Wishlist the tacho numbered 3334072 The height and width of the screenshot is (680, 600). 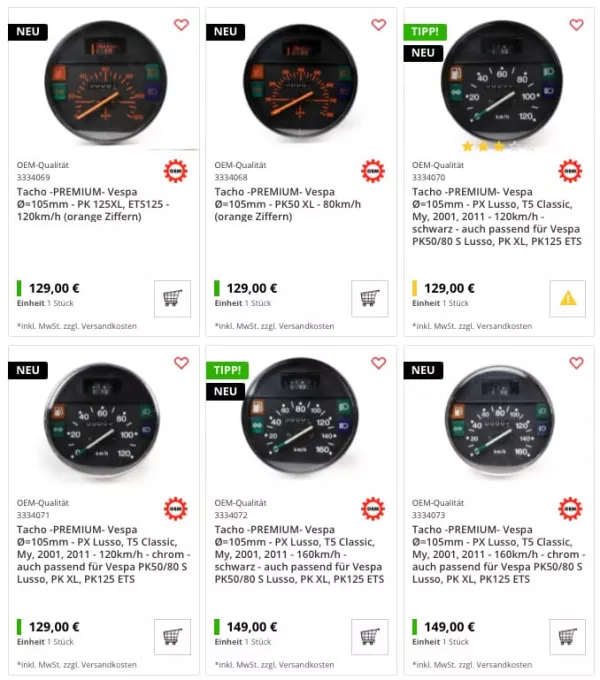click(x=378, y=363)
